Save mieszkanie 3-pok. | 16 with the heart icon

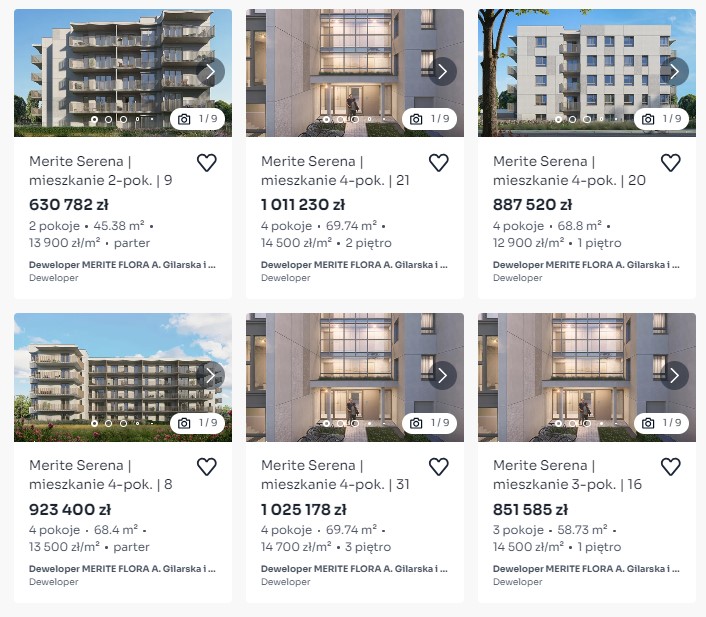[x=670, y=467]
